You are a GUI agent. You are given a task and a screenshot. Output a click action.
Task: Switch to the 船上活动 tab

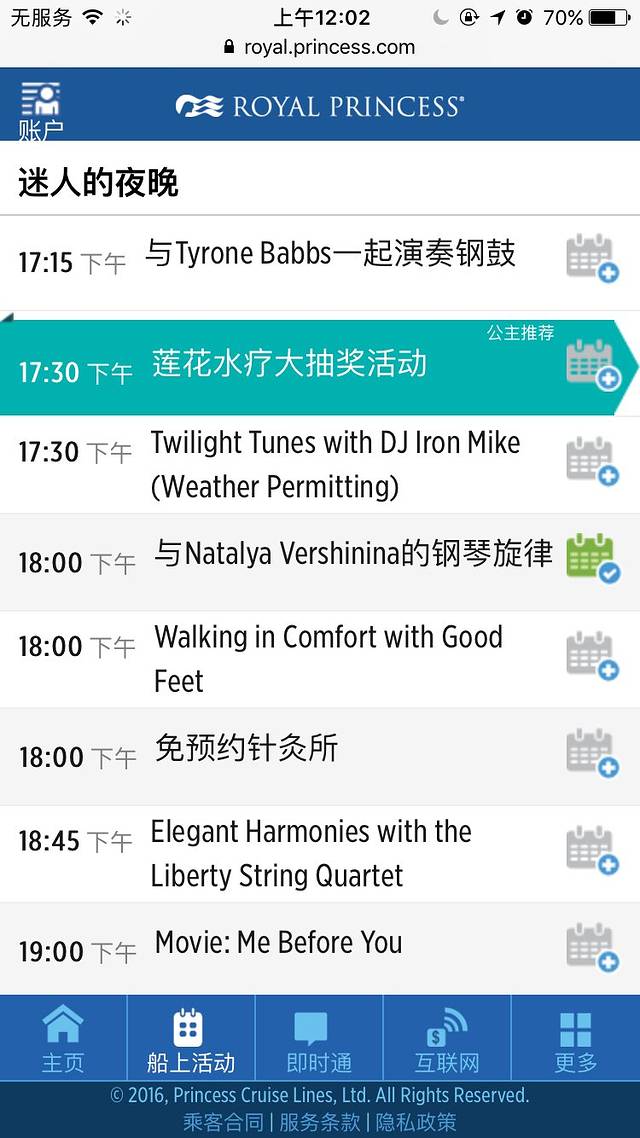(x=190, y=1039)
